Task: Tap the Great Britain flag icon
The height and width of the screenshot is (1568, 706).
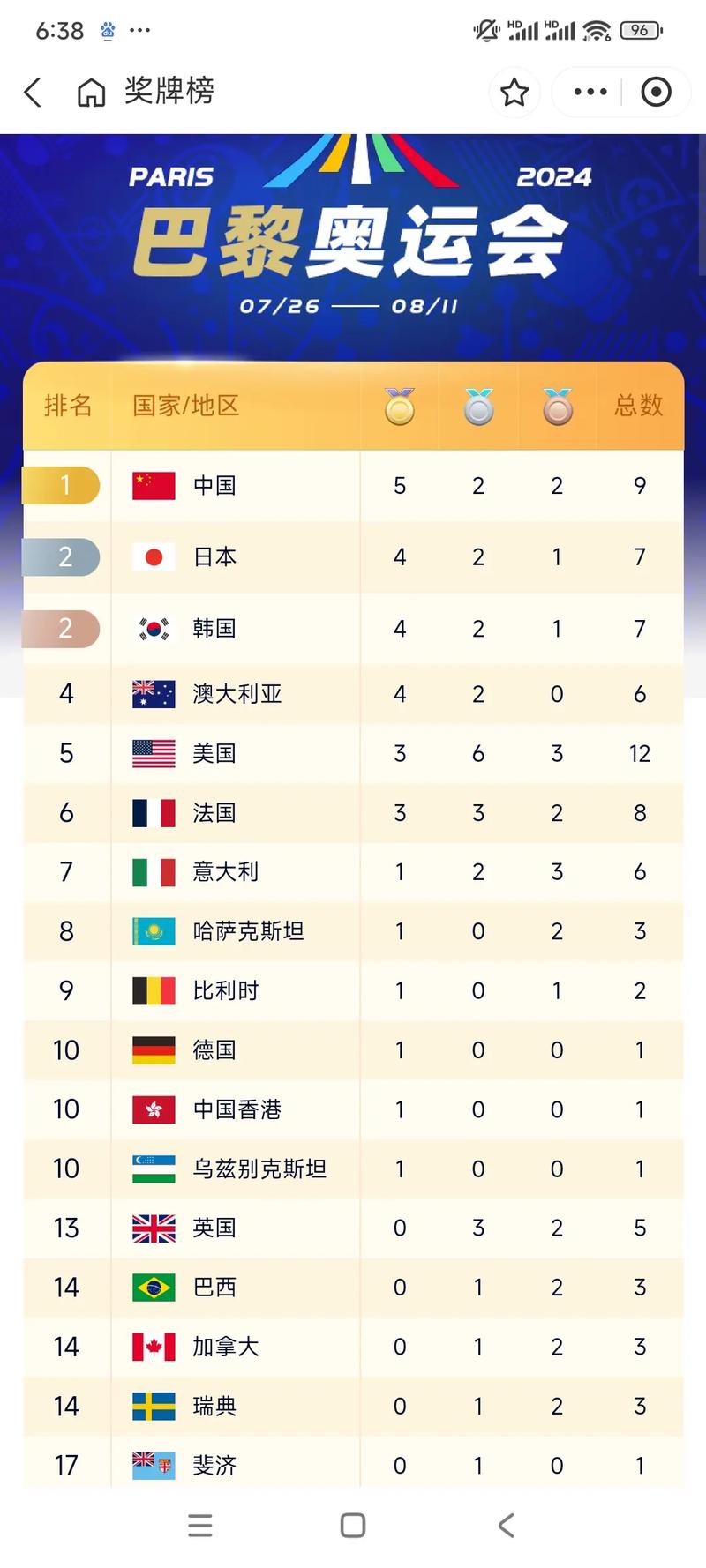Action: (x=153, y=1228)
